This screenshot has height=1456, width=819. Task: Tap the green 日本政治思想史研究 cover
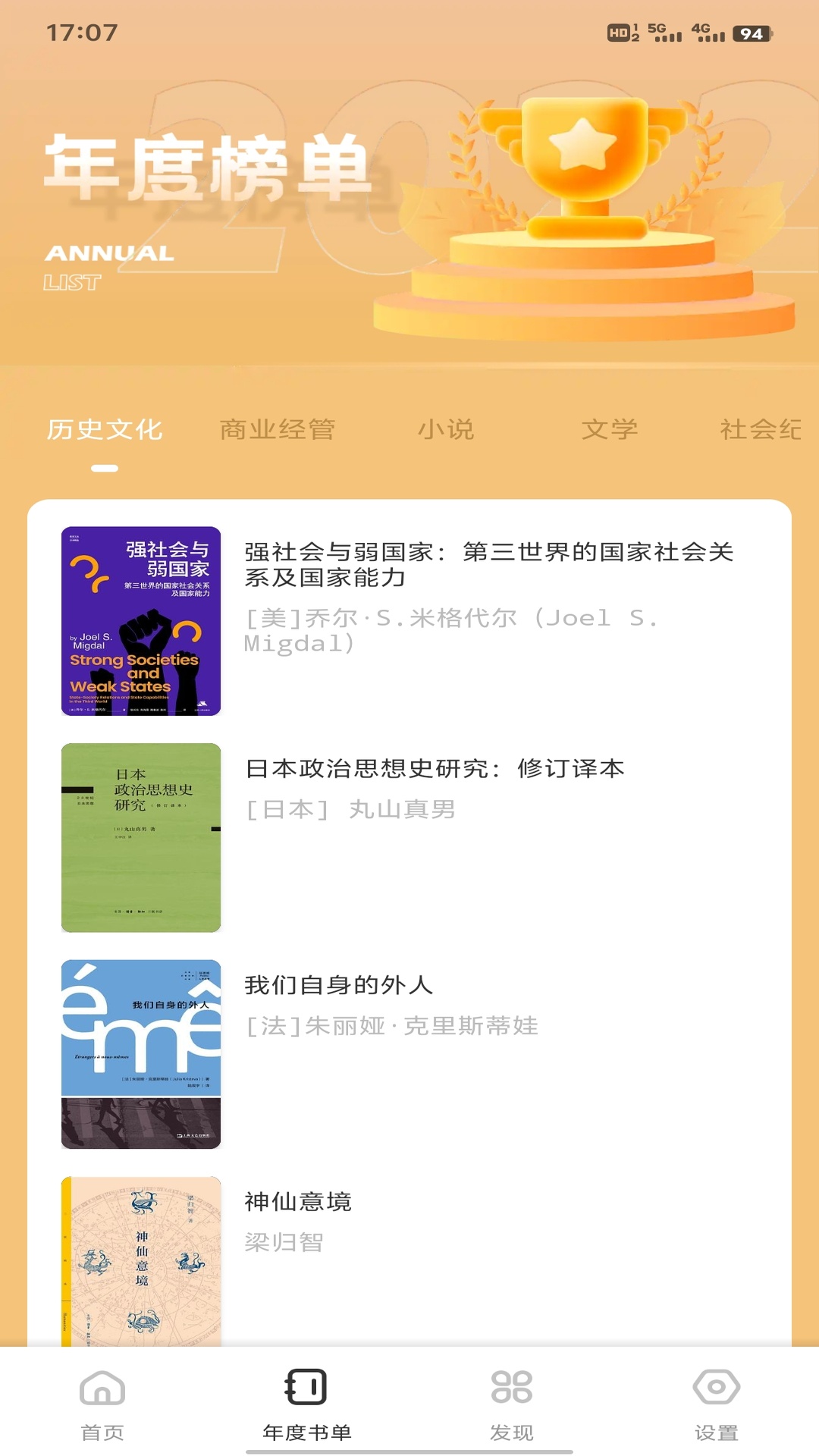[140, 838]
